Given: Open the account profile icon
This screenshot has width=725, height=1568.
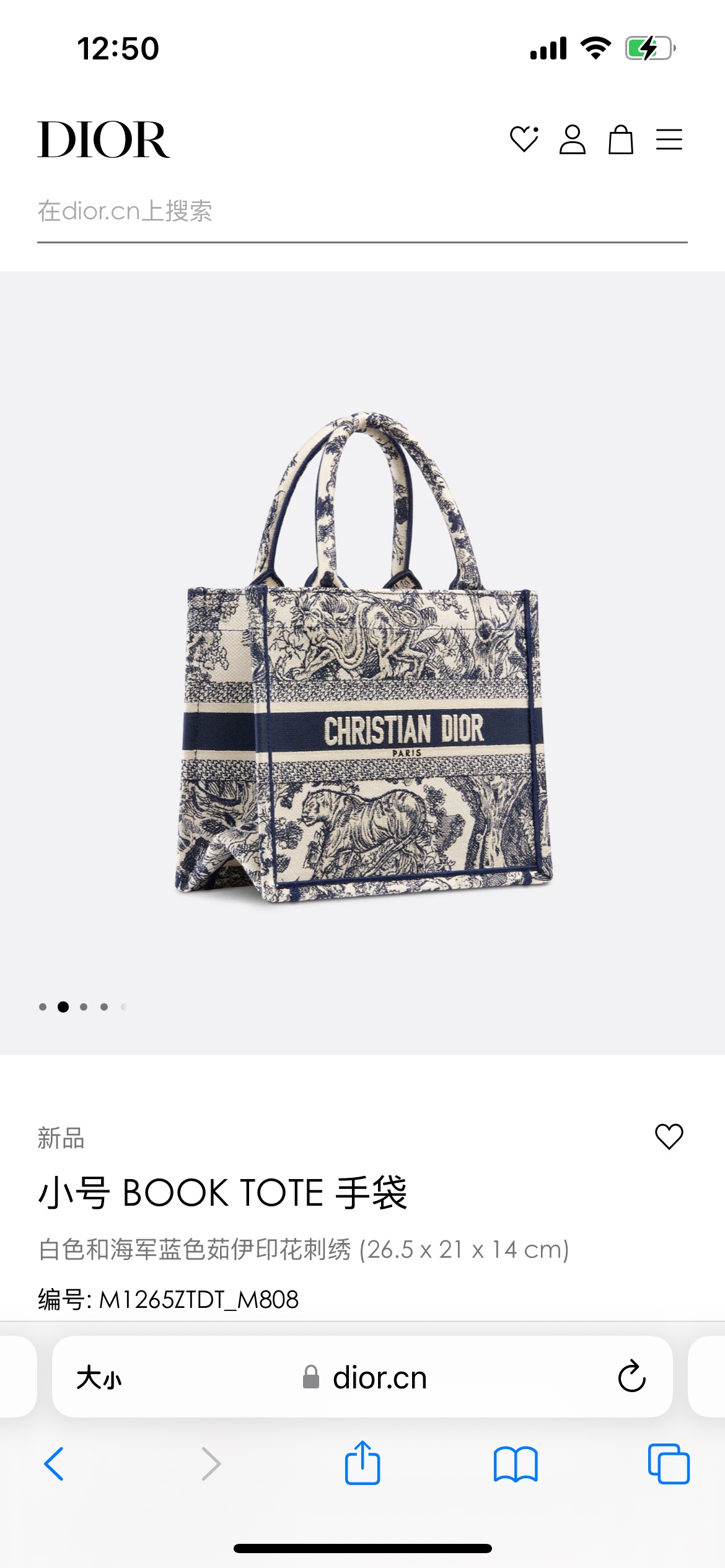Looking at the screenshot, I should coord(572,139).
